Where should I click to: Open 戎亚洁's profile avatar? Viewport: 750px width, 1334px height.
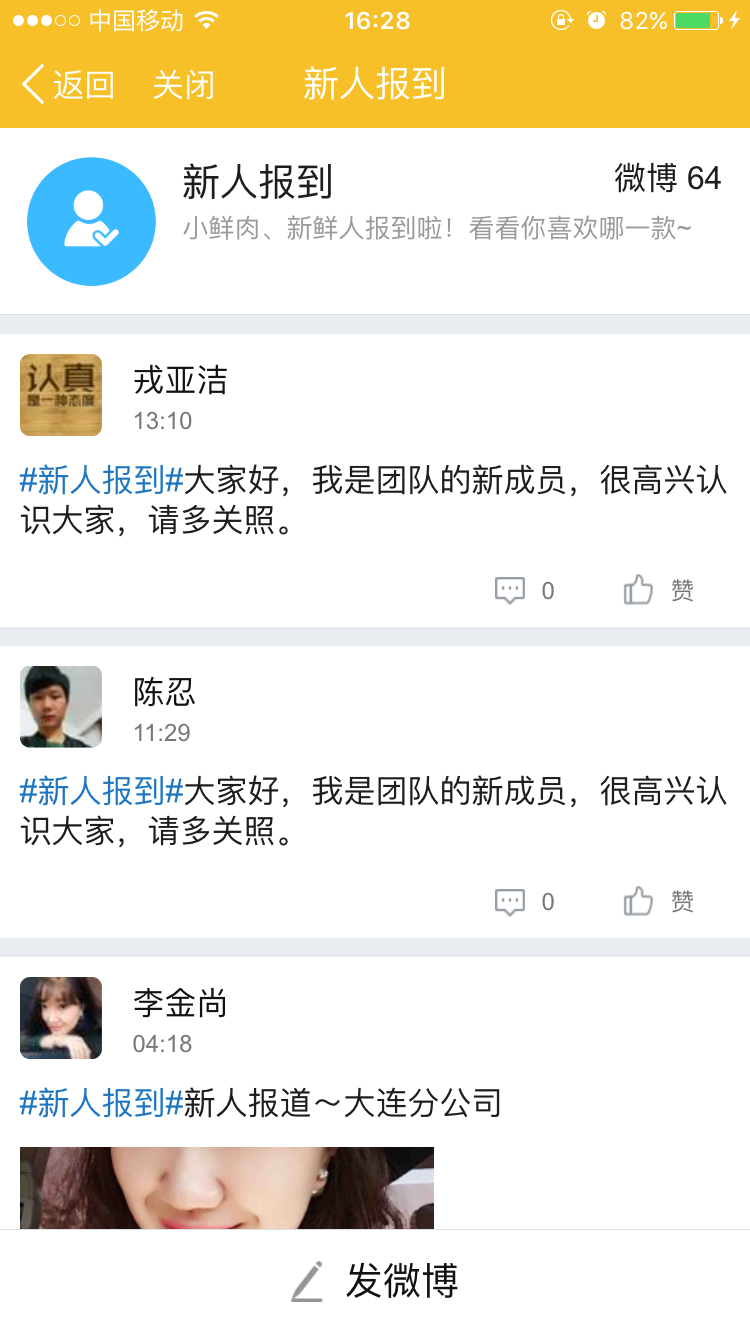[61, 395]
